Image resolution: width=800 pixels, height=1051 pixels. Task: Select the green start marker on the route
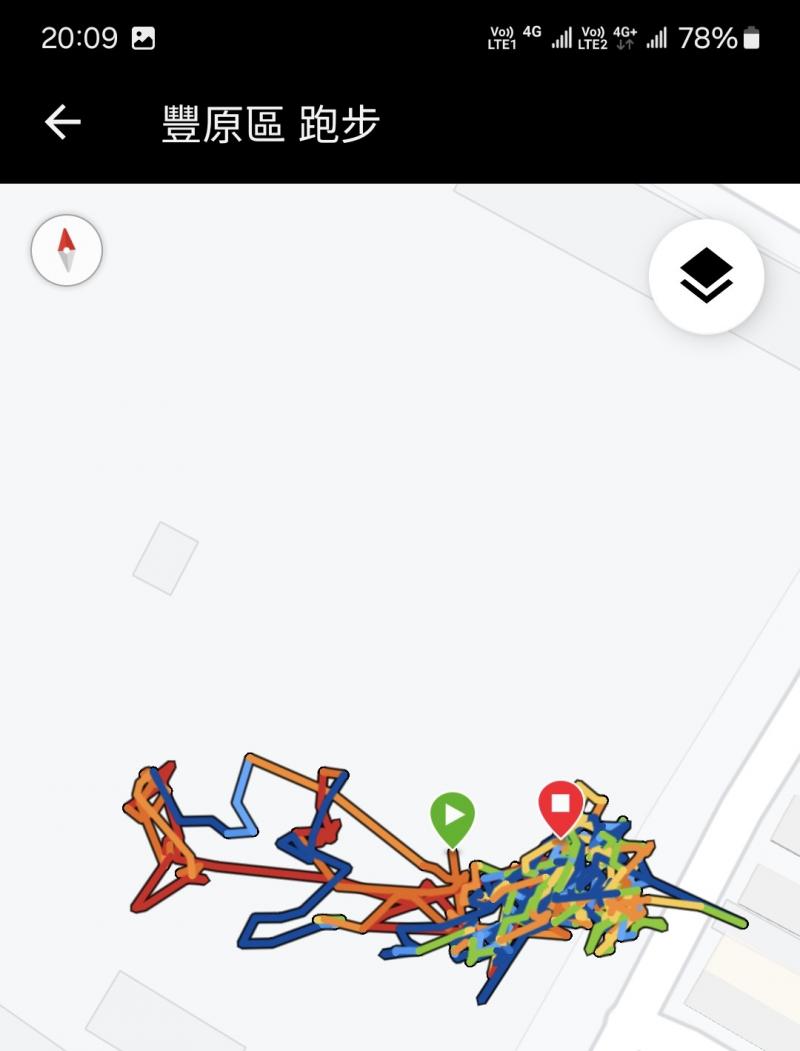tap(452, 817)
